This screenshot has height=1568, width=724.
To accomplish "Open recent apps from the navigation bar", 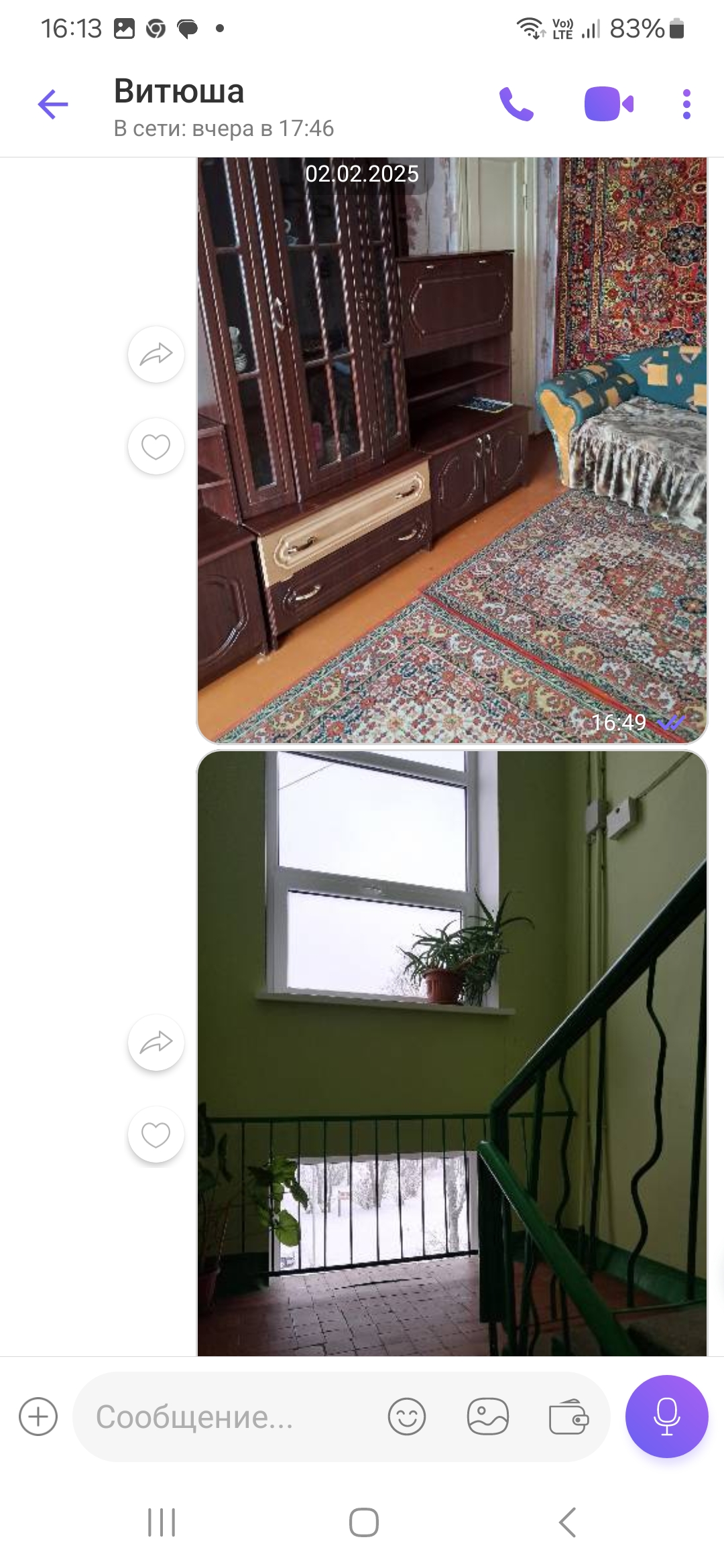I will click(x=162, y=1522).
